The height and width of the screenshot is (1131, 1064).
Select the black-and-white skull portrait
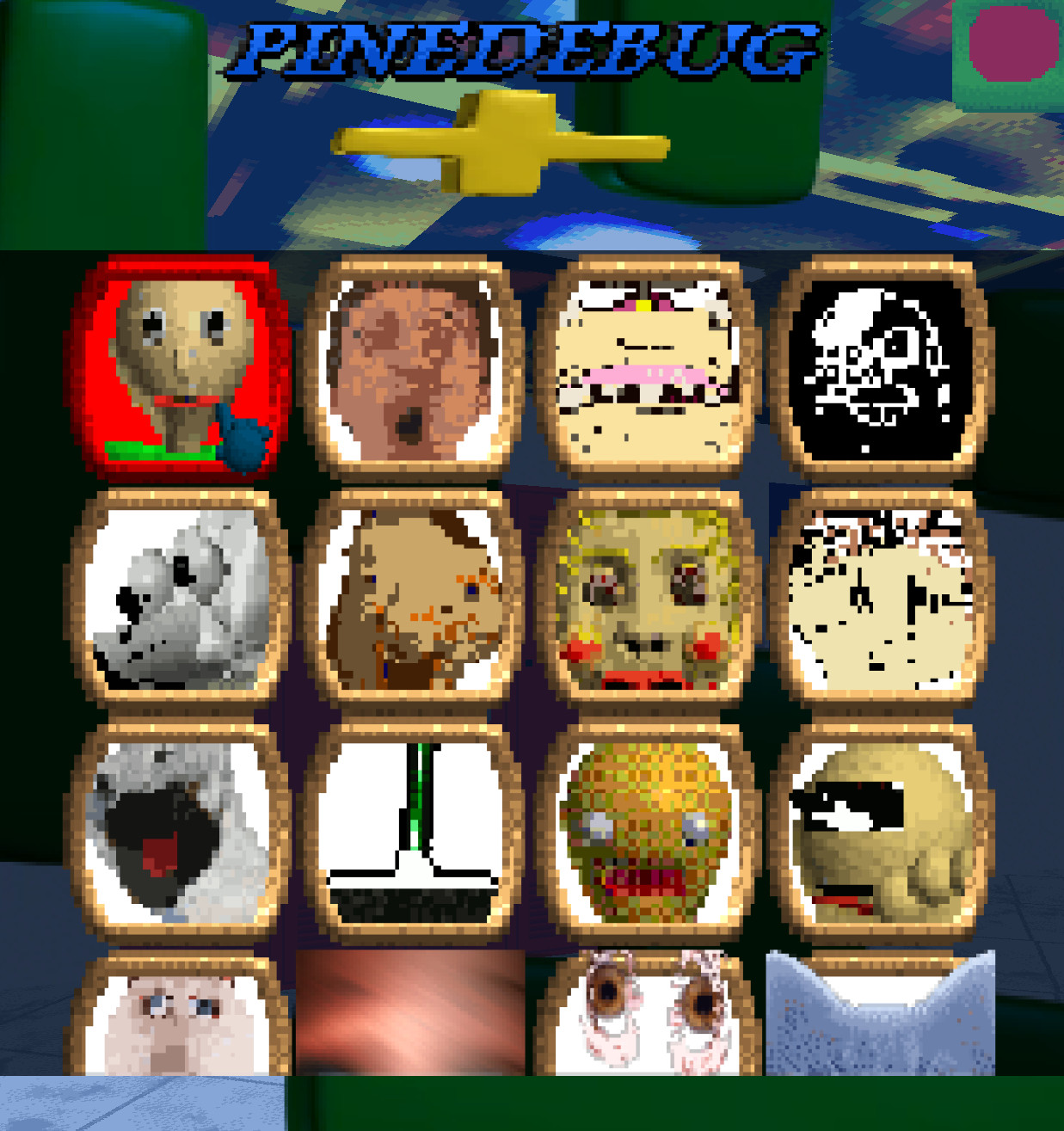pos(880,367)
